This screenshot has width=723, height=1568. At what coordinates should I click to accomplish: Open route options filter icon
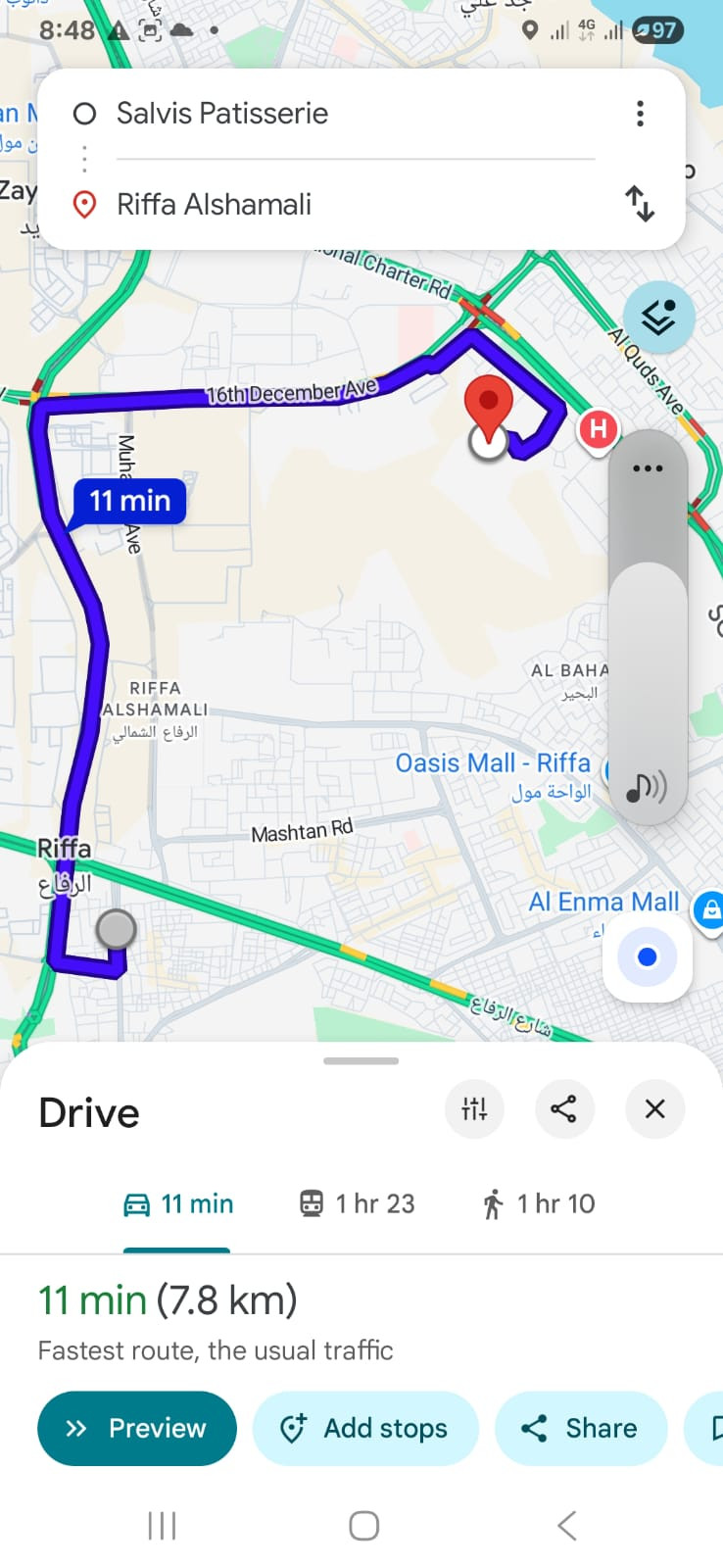tap(474, 1108)
